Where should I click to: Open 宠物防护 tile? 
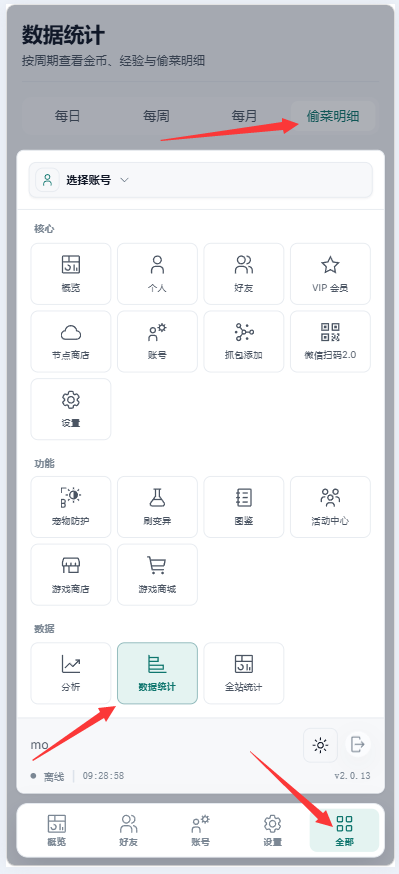[71, 507]
